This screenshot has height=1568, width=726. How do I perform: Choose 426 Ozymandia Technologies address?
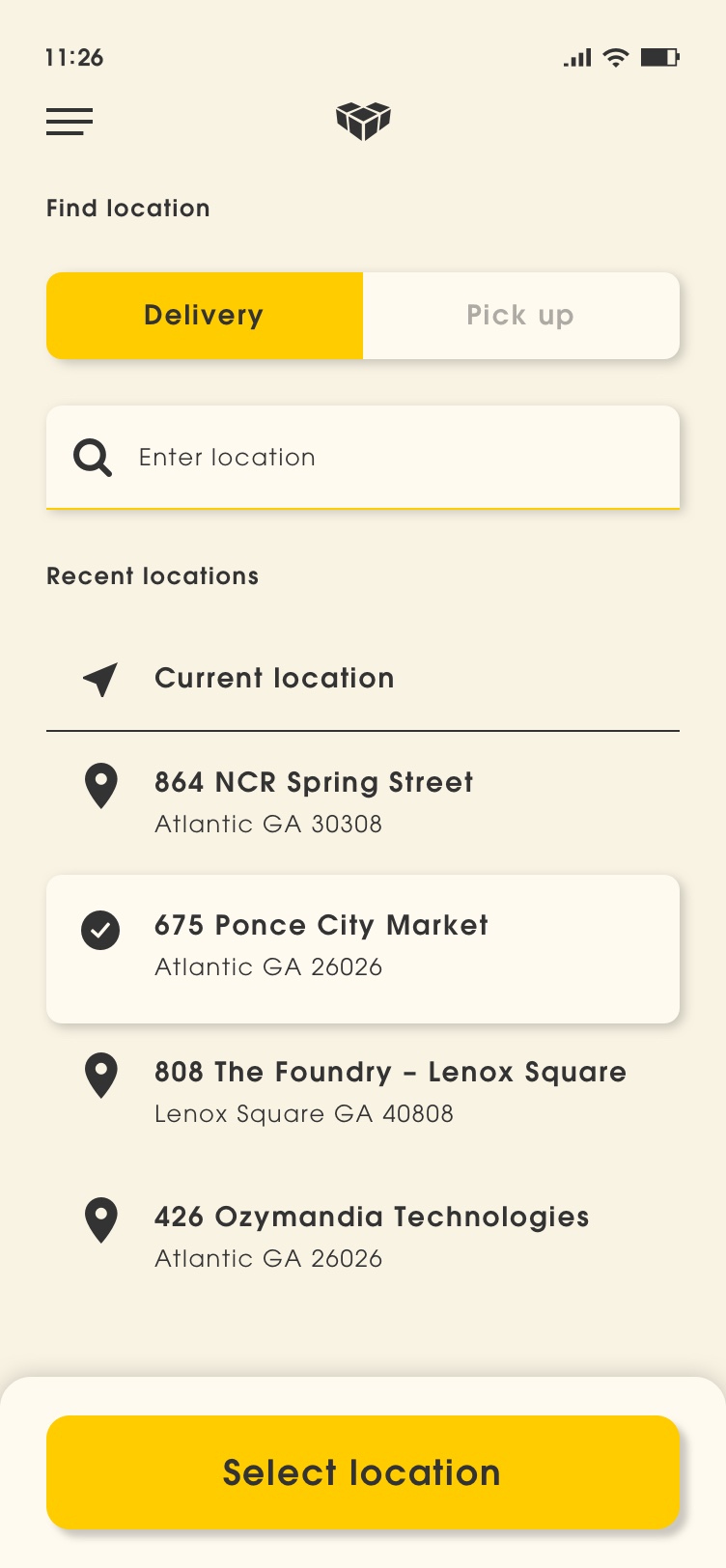click(x=372, y=1236)
